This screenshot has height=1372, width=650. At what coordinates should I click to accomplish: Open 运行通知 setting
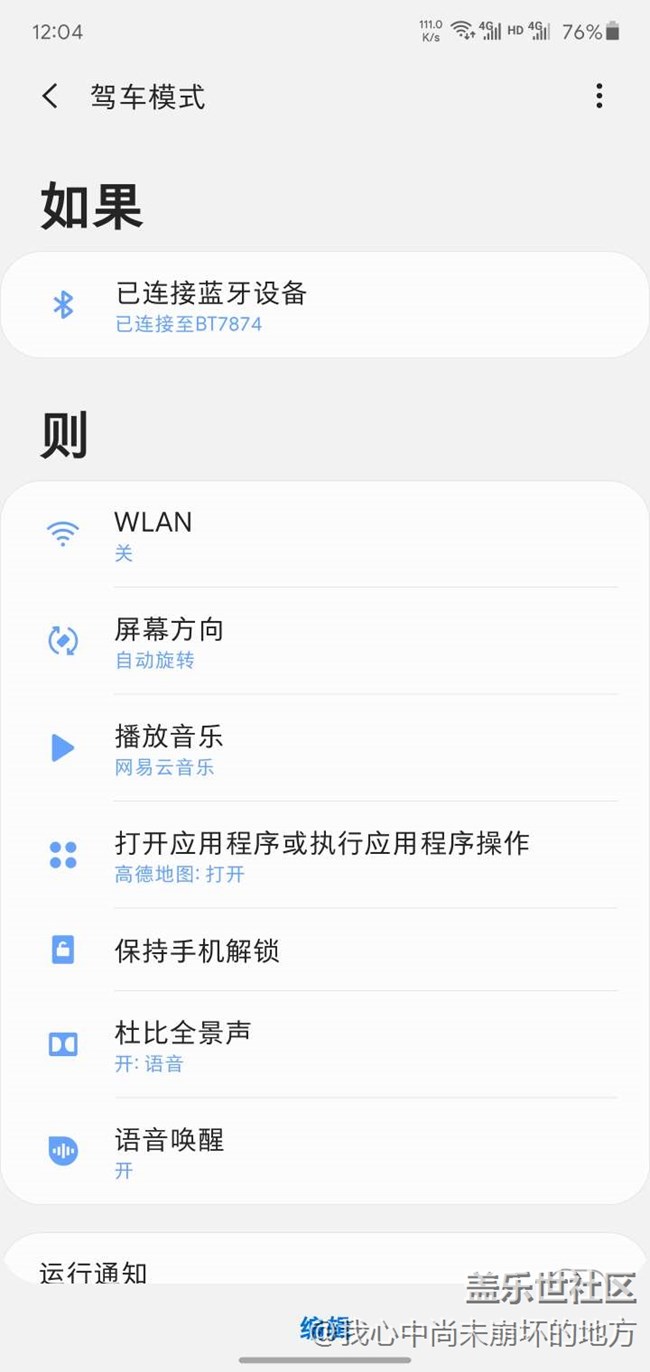[x=324, y=1272]
